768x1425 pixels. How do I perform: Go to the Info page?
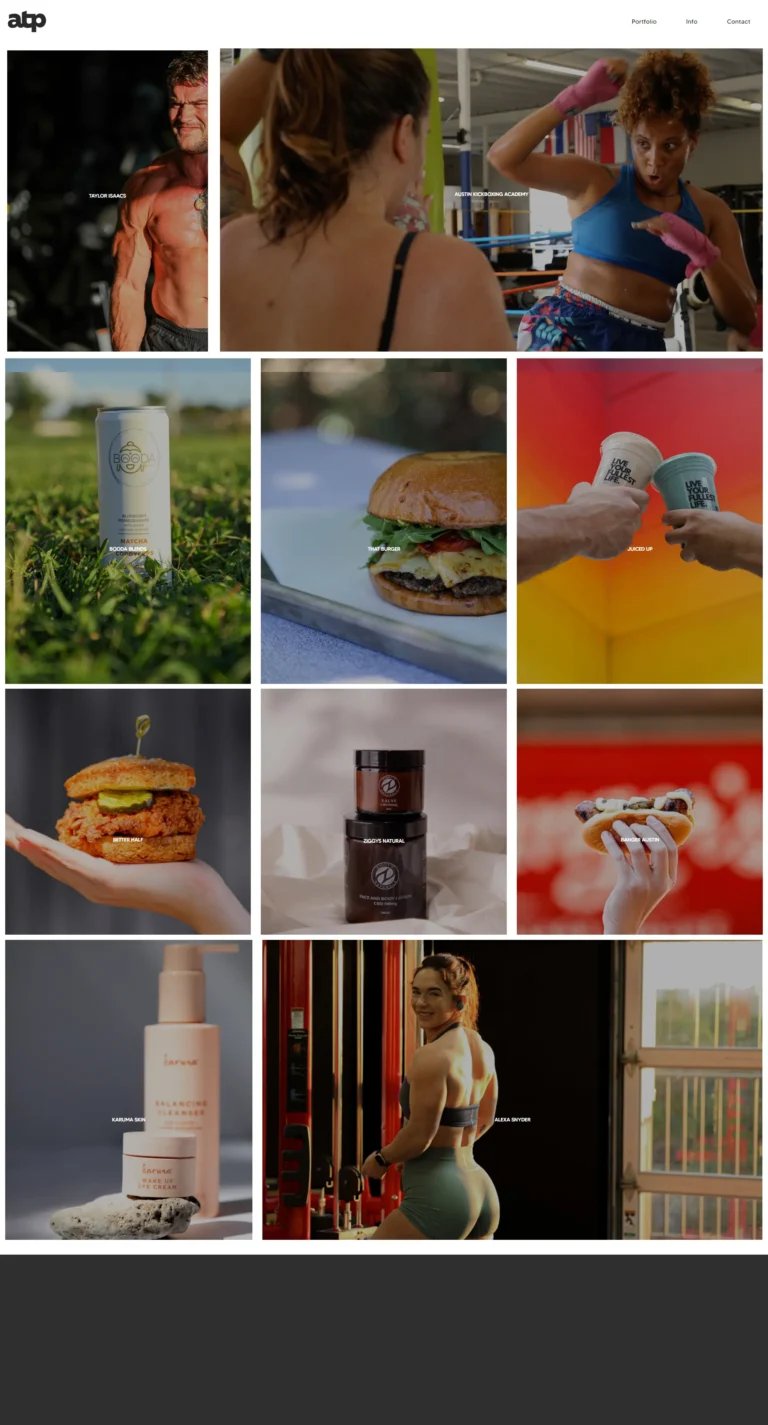pos(692,21)
